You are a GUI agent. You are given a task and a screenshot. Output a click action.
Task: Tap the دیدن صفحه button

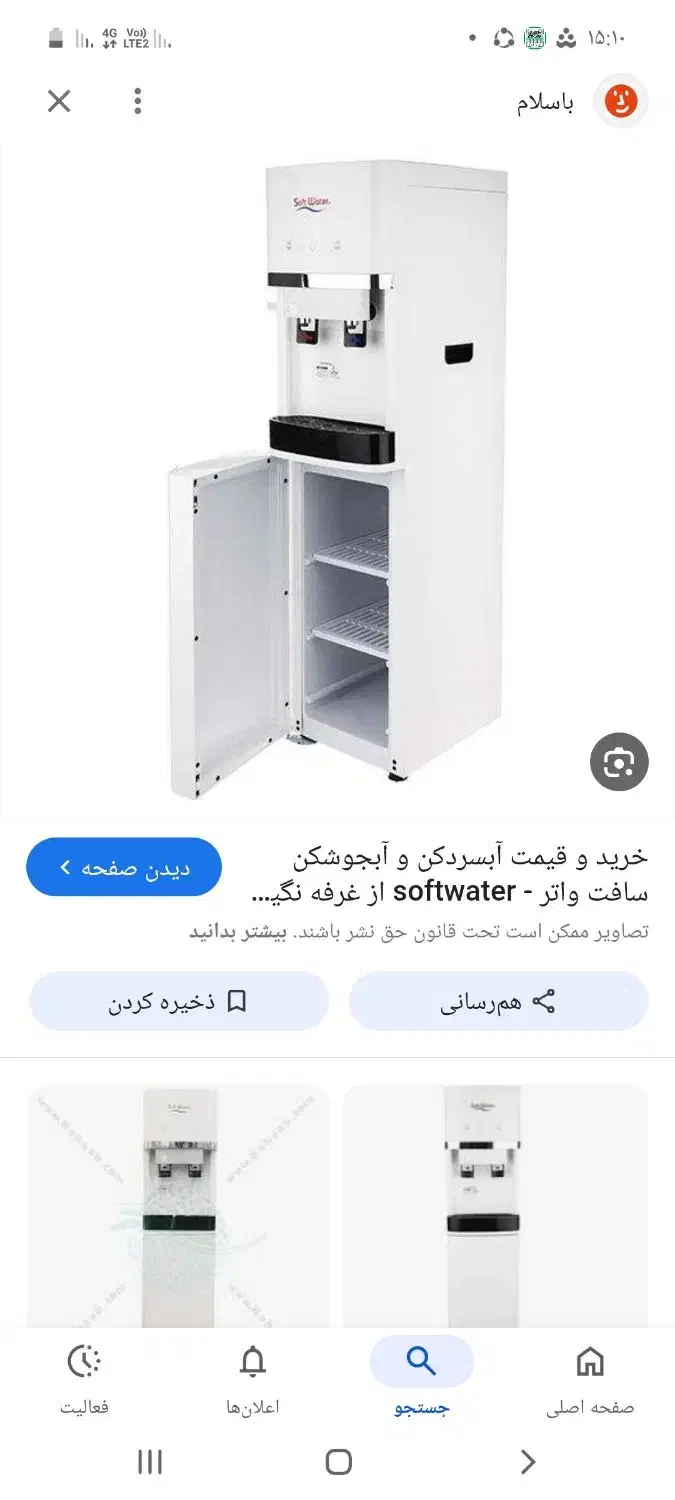[124, 867]
